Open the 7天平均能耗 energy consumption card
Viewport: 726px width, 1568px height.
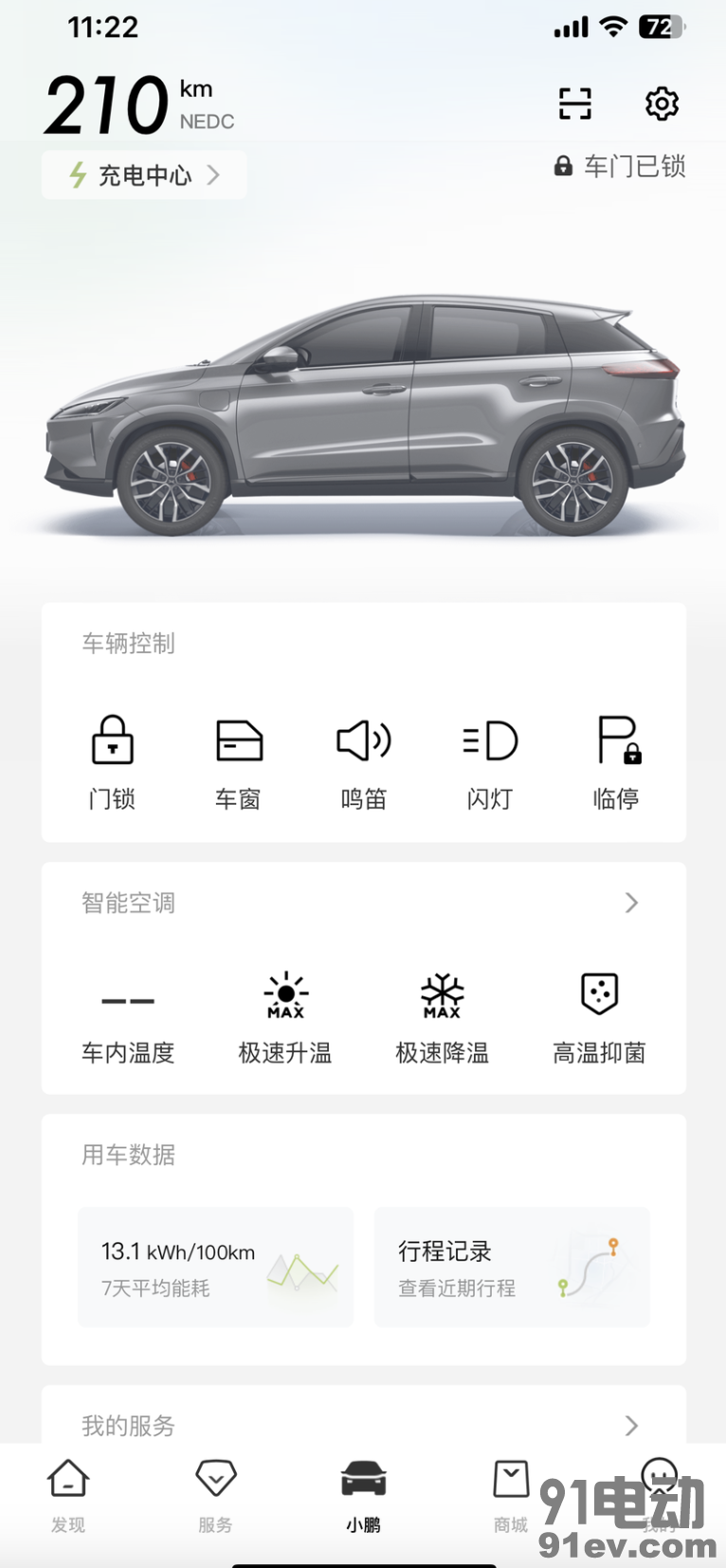tap(215, 1267)
